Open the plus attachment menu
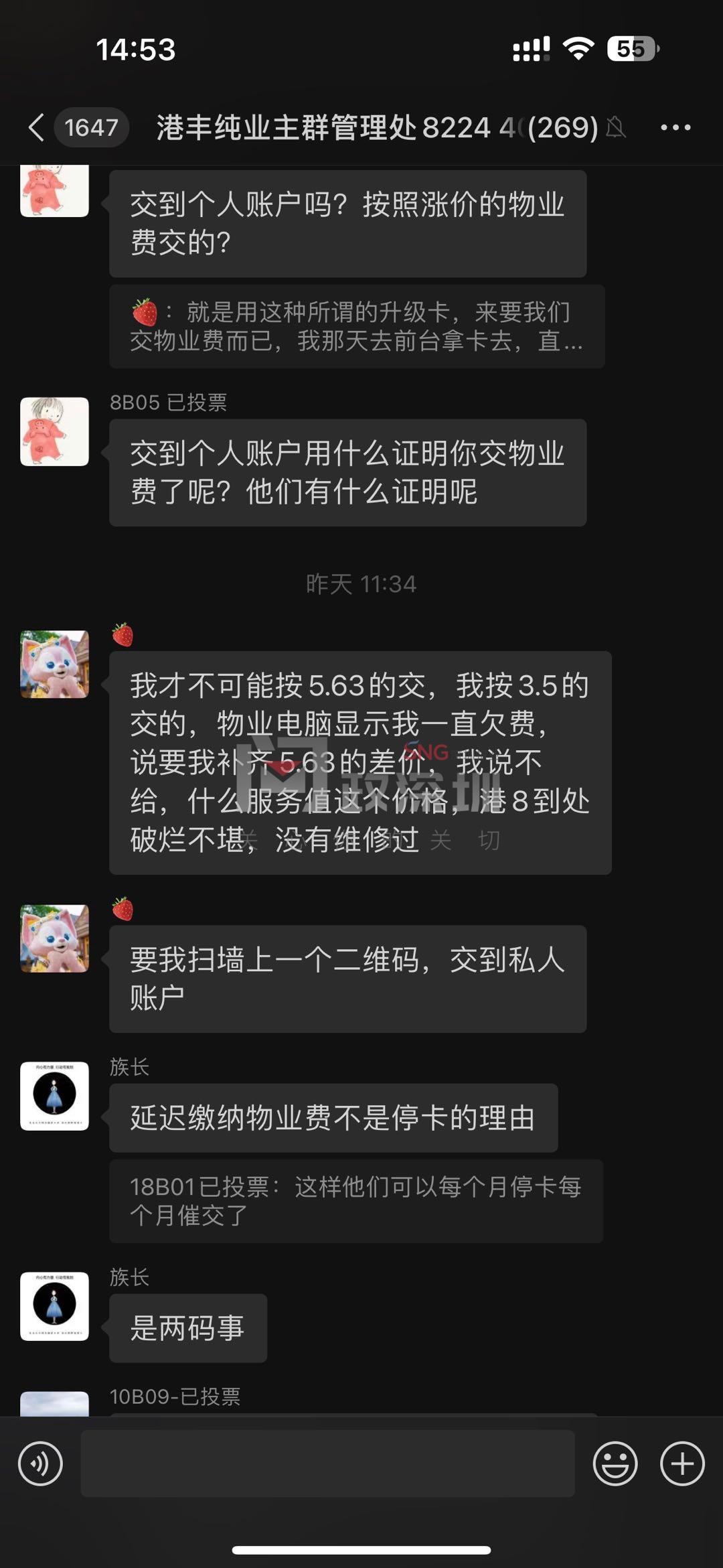The height and width of the screenshot is (1568, 723). coord(682,1464)
